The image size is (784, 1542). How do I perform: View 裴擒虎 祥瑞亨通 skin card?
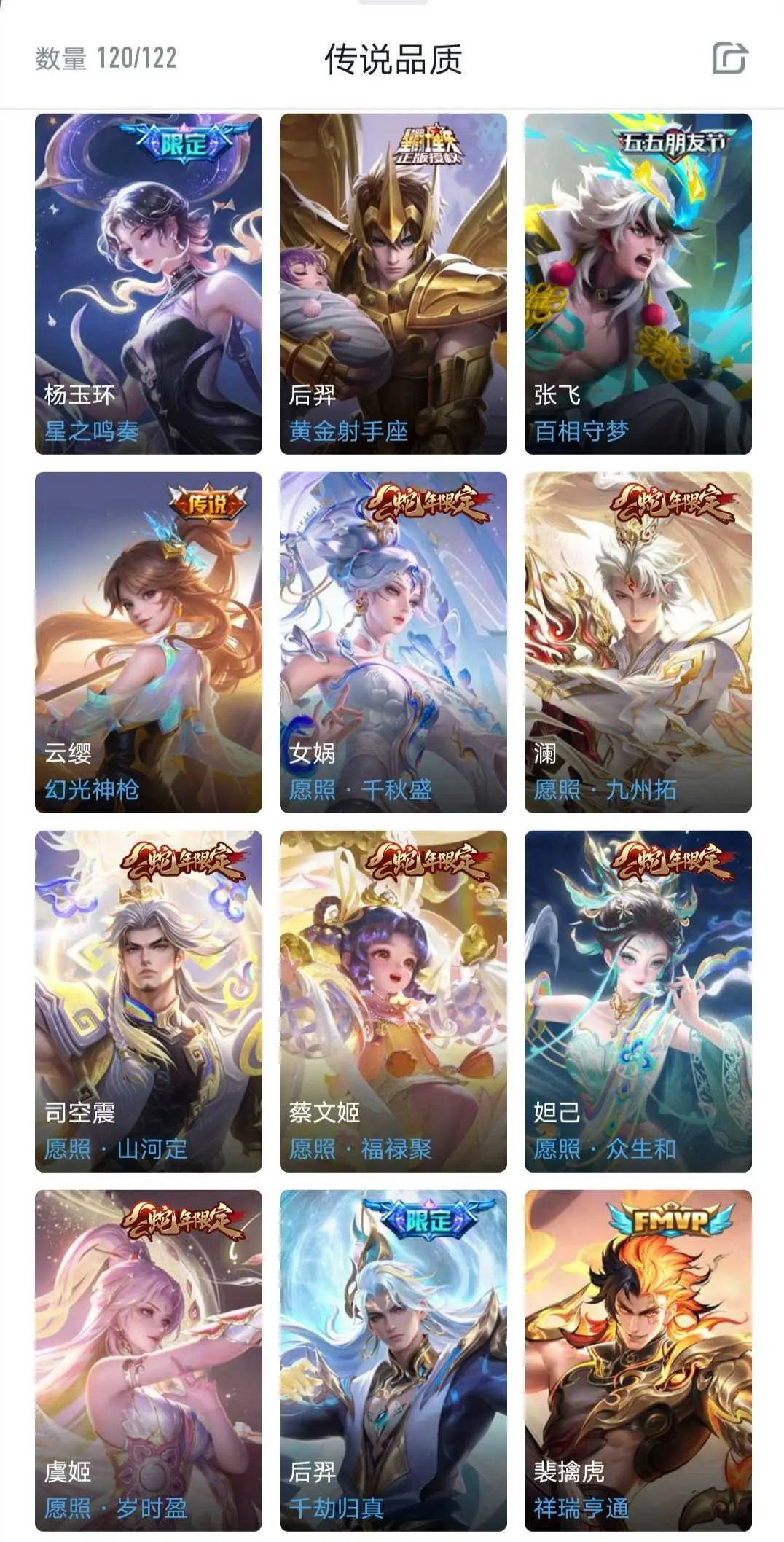pyautogui.click(x=638, y=1360)
